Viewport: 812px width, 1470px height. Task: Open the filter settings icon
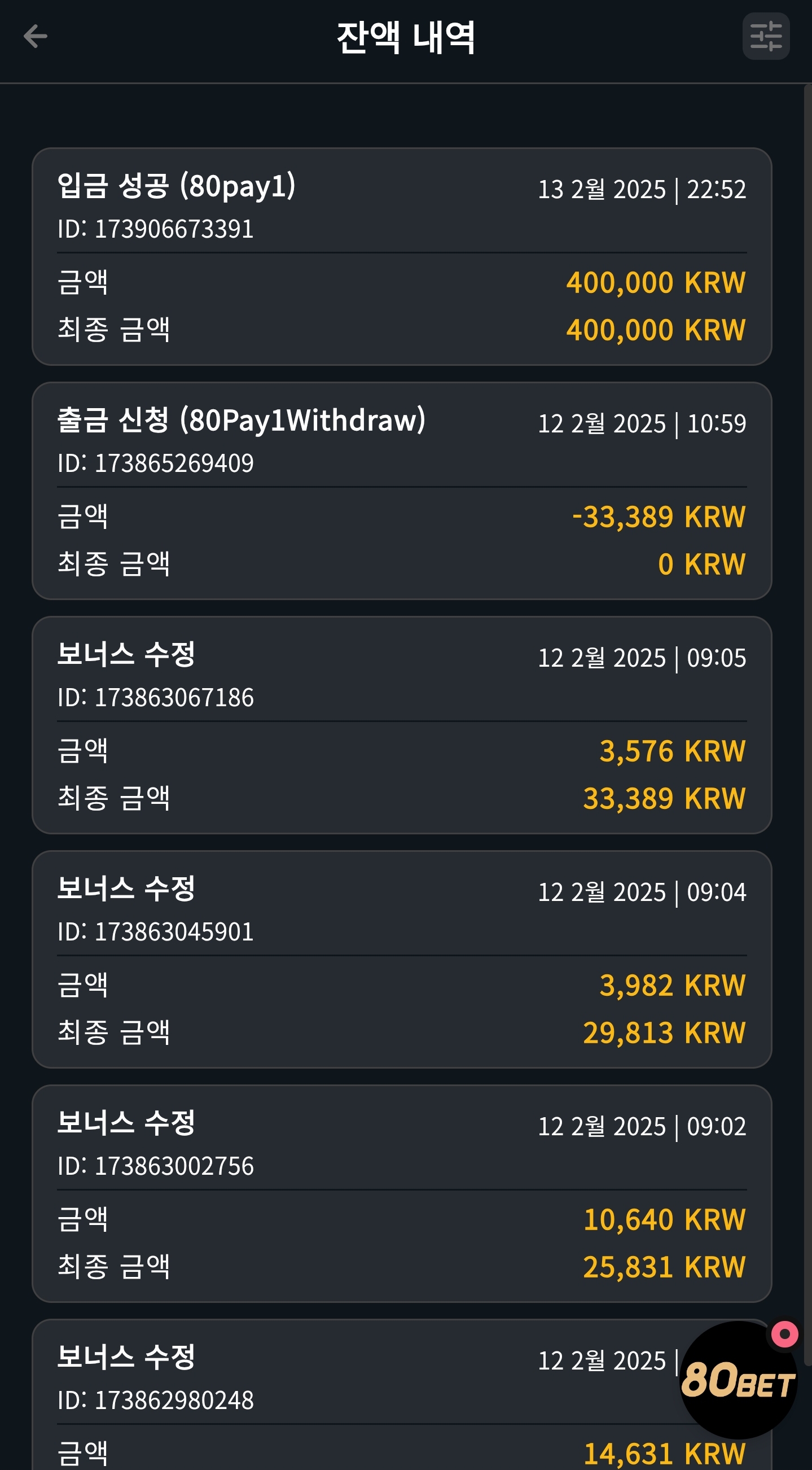pos(766,36)
